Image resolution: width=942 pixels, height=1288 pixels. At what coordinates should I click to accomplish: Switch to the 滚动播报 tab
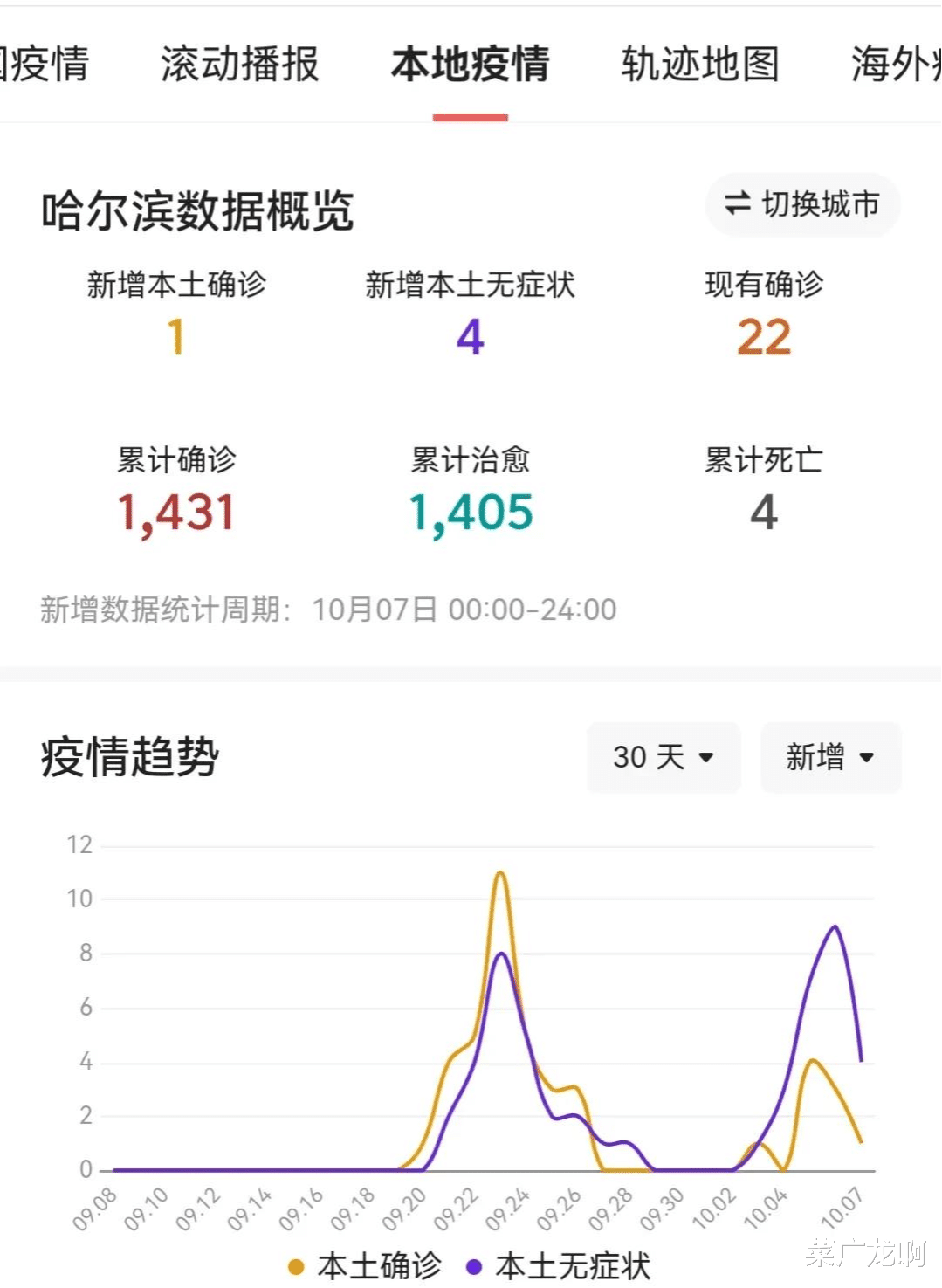click(x=240, y=64)
